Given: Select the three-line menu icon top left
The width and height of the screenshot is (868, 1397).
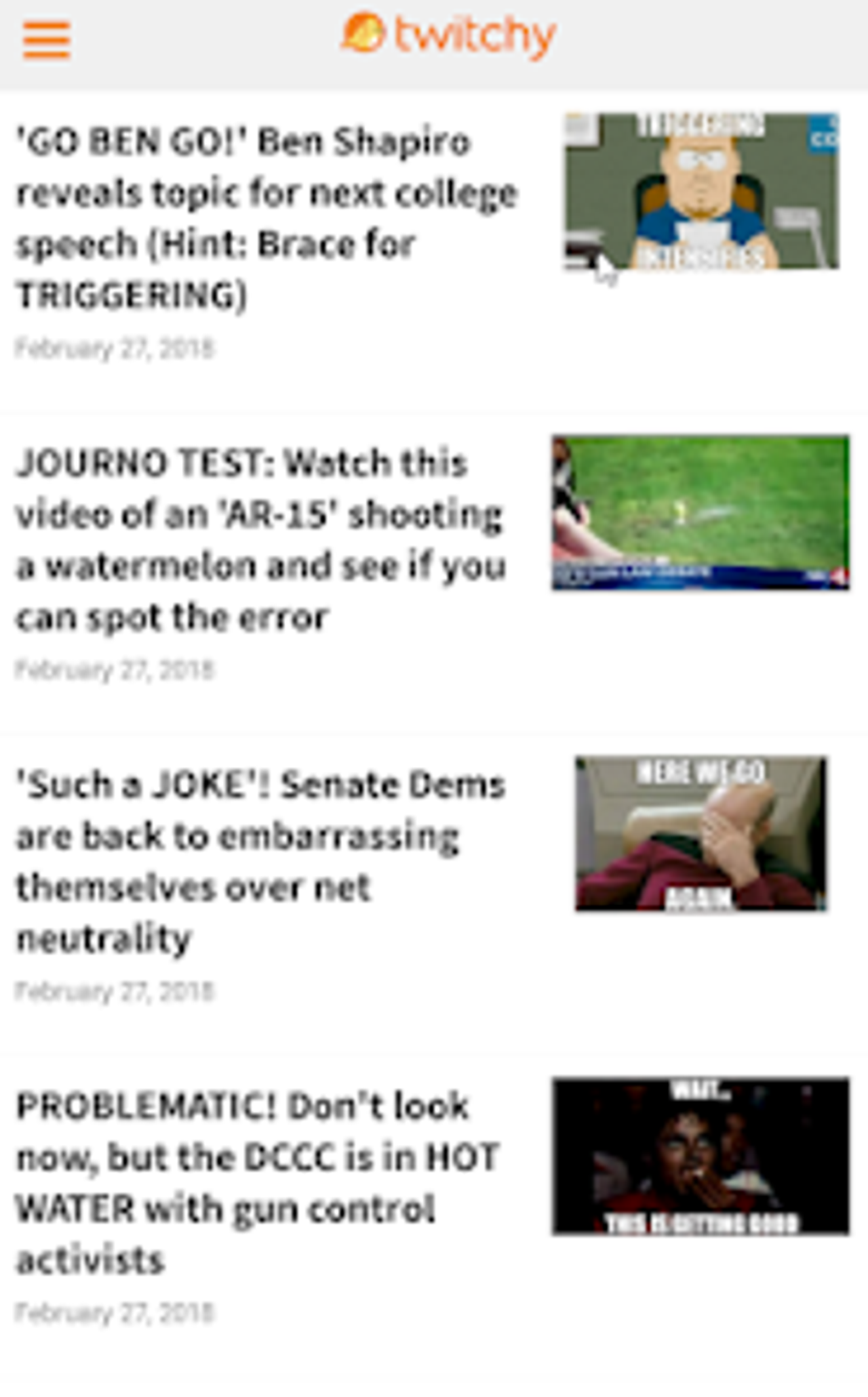Looking at the screenshot, I should pos(46,40).
